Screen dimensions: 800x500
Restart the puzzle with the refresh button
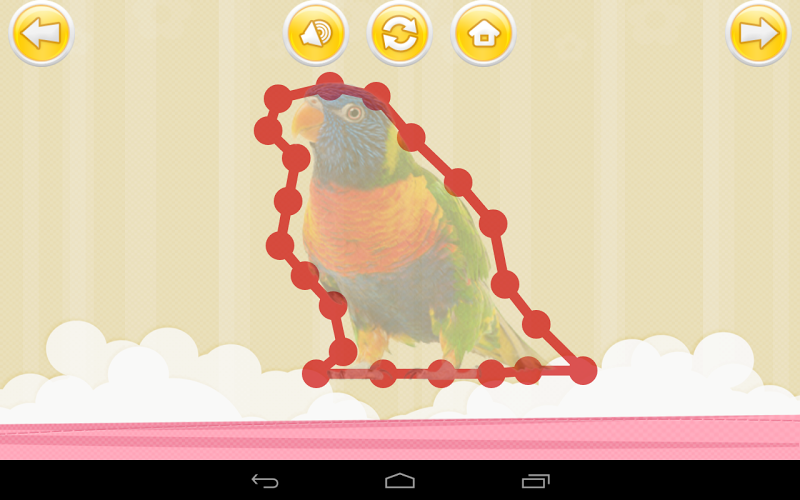(399, 33)
